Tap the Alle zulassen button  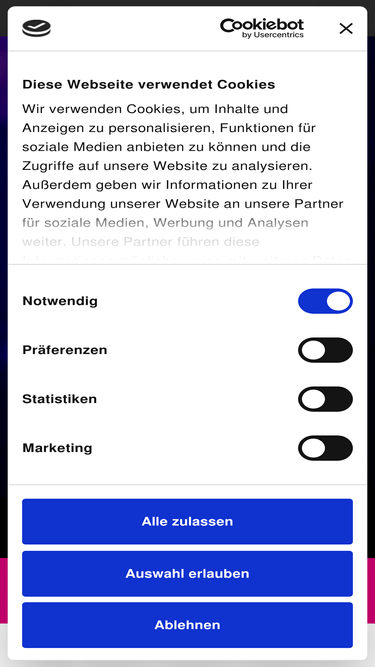pos(188,522)
